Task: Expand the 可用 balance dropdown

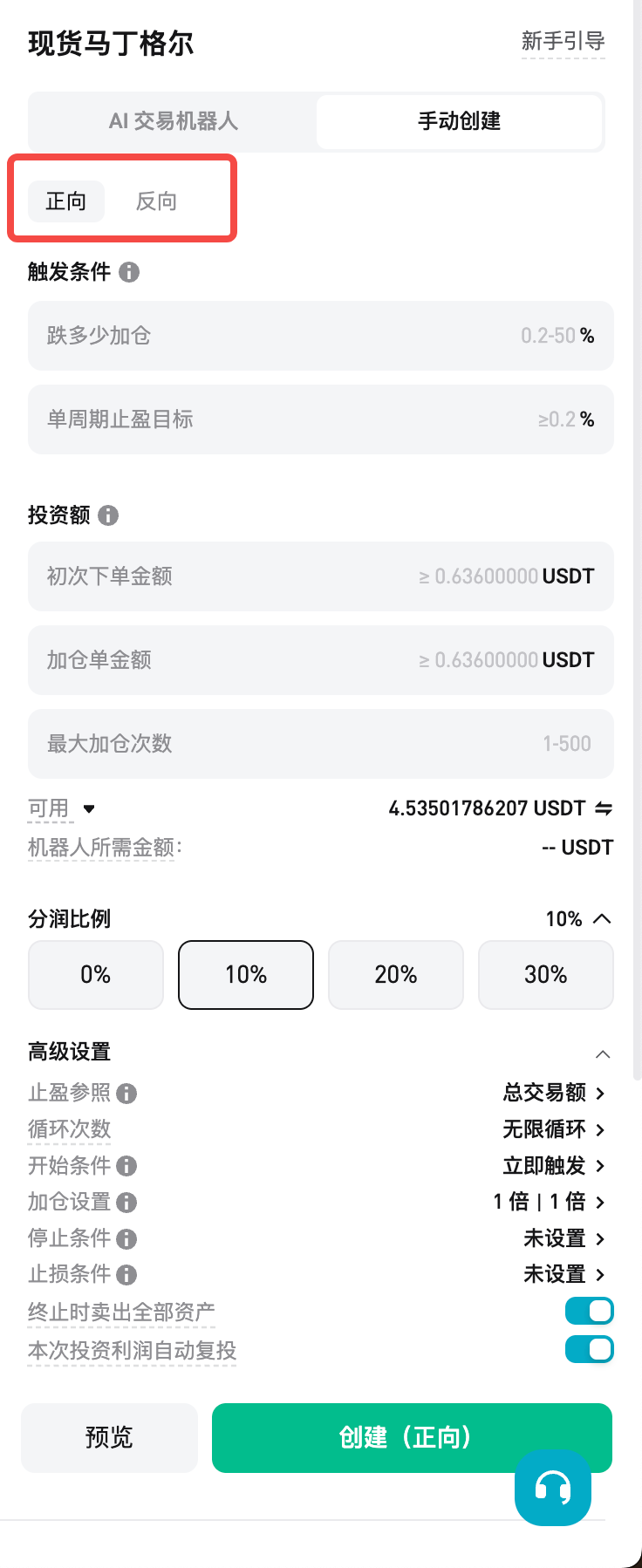Action: [90, 808]
